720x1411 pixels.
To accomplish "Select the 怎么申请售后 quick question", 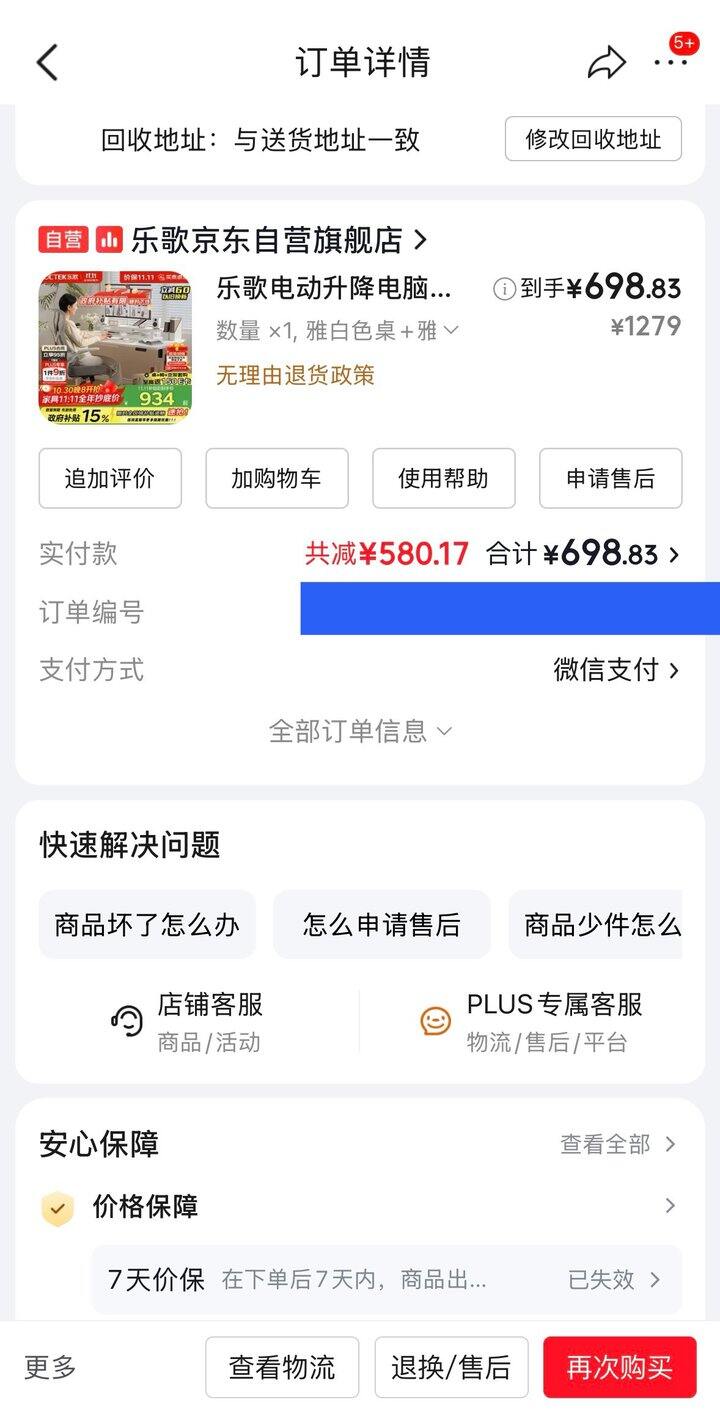I will pos(382,925).
